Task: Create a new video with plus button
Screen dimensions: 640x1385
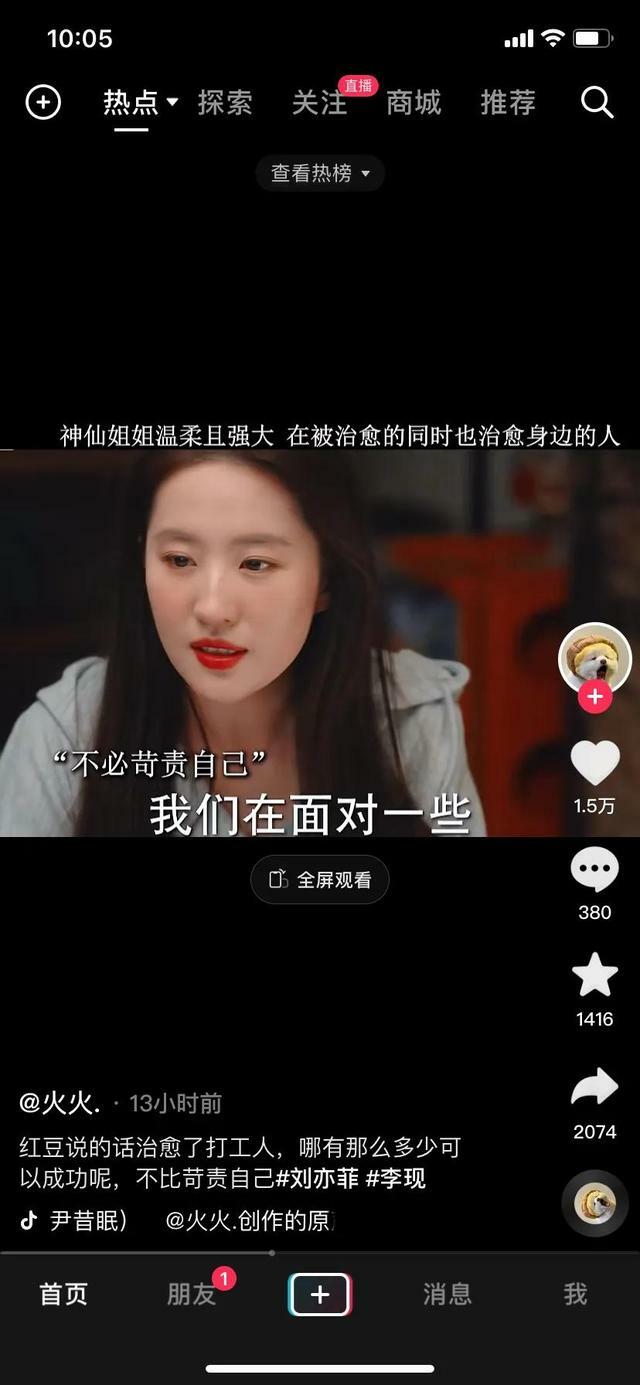Action: point(320,1294)
